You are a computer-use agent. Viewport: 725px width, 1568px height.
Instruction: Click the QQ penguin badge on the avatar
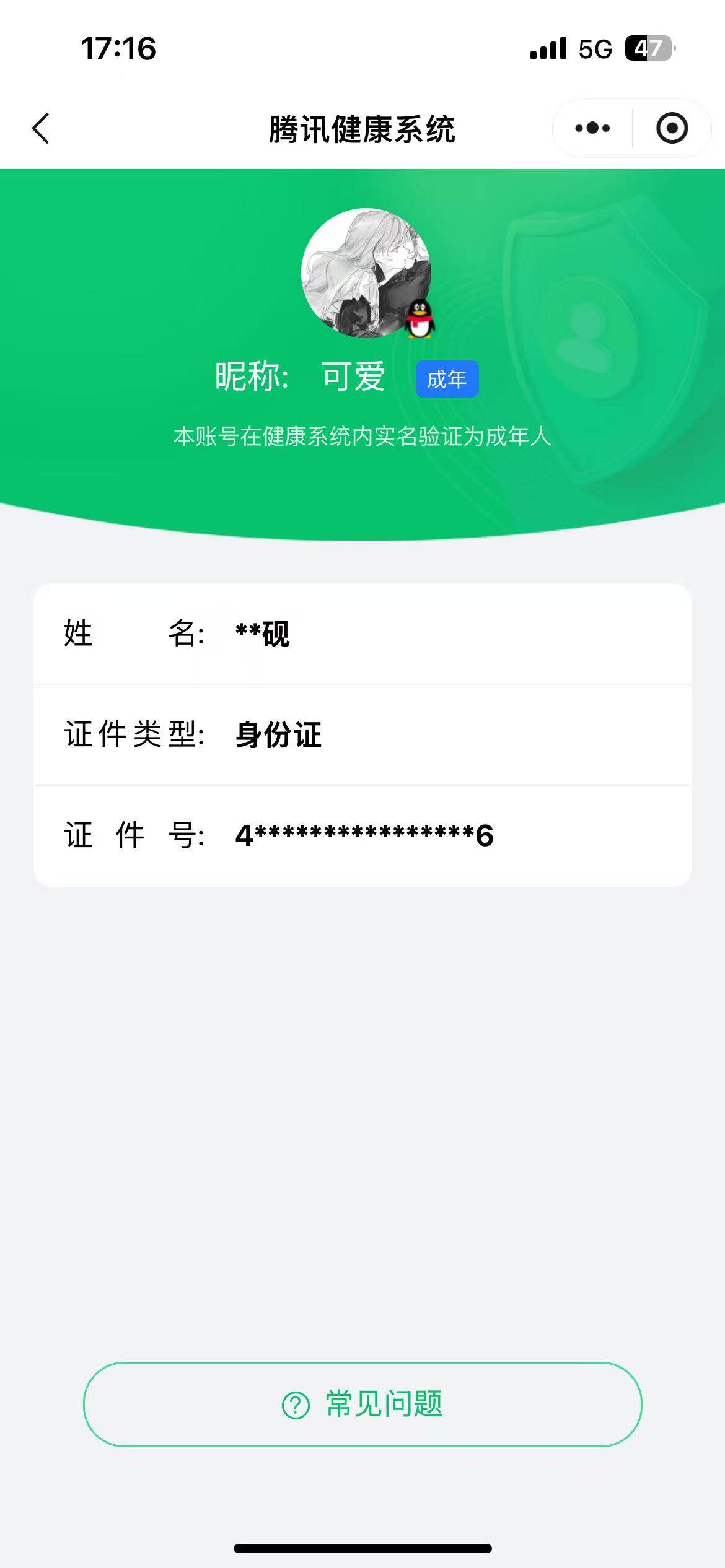click(x=420, y=320)
